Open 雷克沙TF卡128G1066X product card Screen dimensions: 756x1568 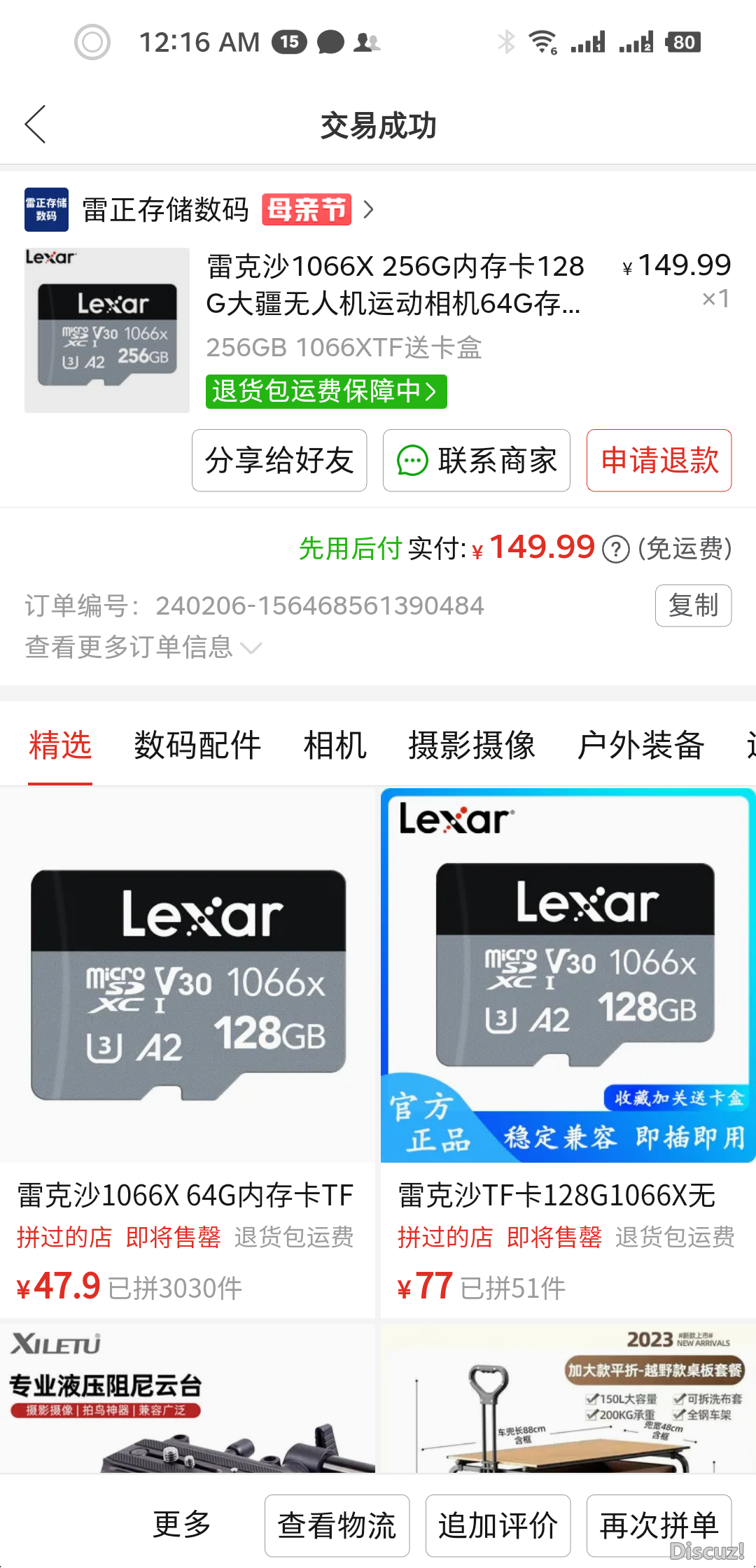568,1050
